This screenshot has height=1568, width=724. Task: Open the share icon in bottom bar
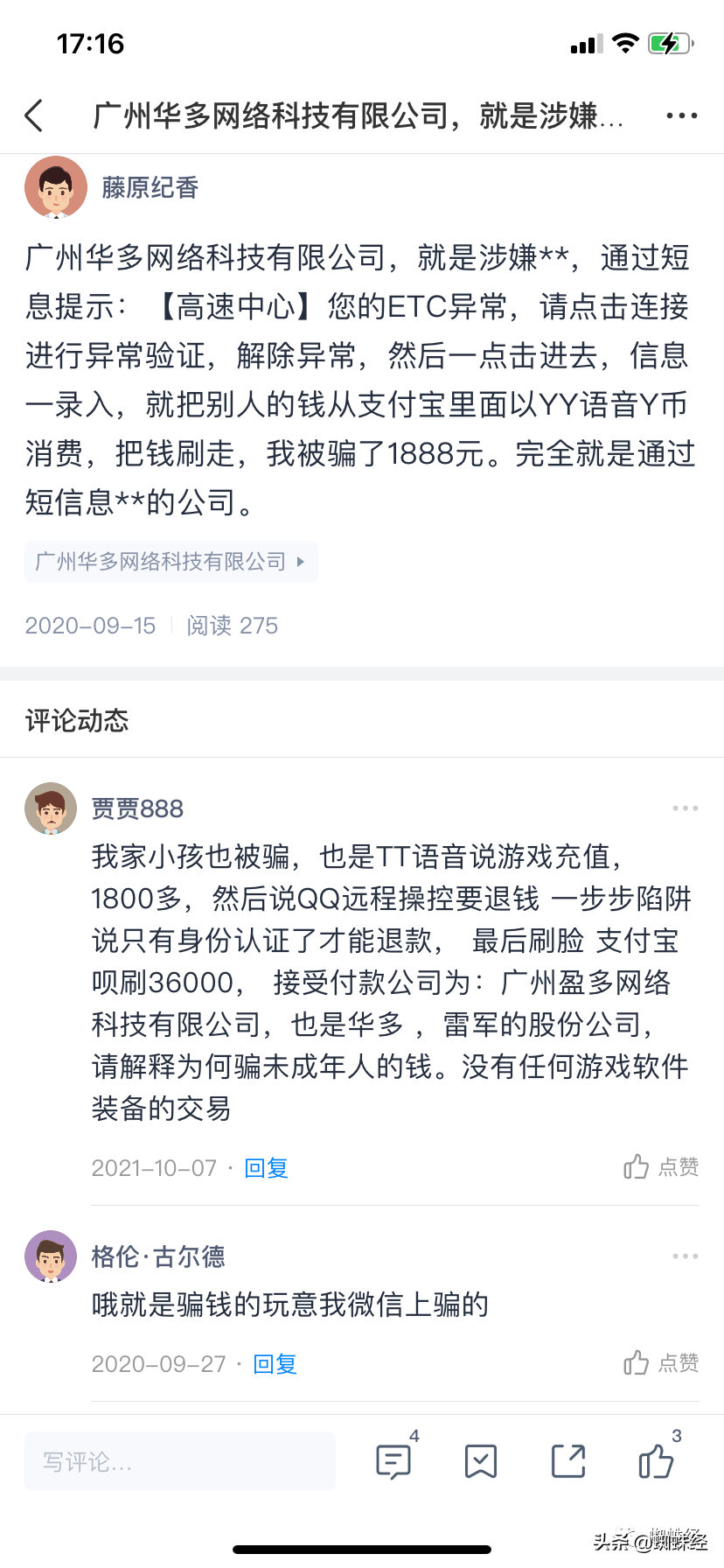(x=567, y=1459)
